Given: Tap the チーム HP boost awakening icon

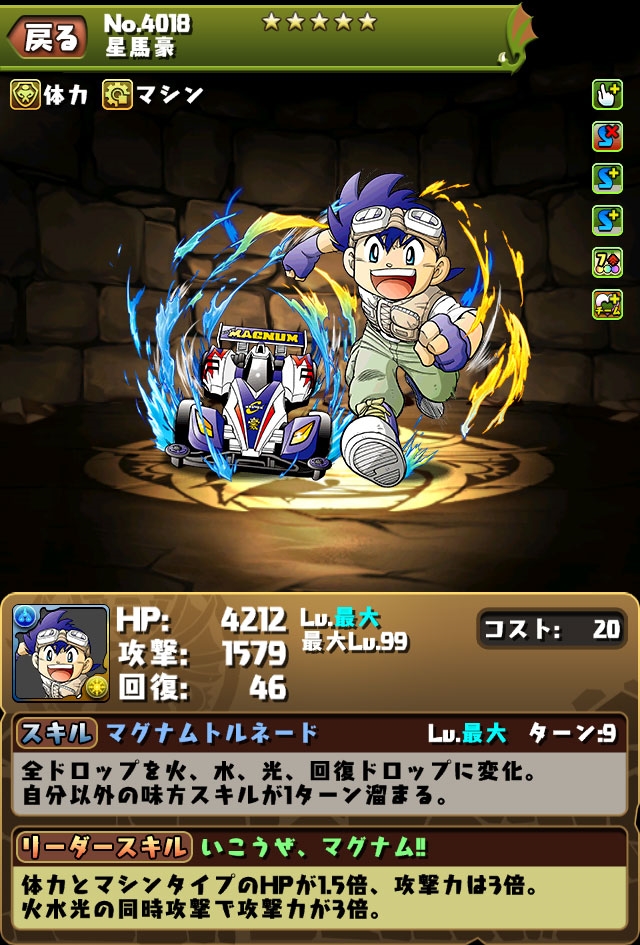Looking at the screenshot, I should pyautogui.click(x=607, y=304).
